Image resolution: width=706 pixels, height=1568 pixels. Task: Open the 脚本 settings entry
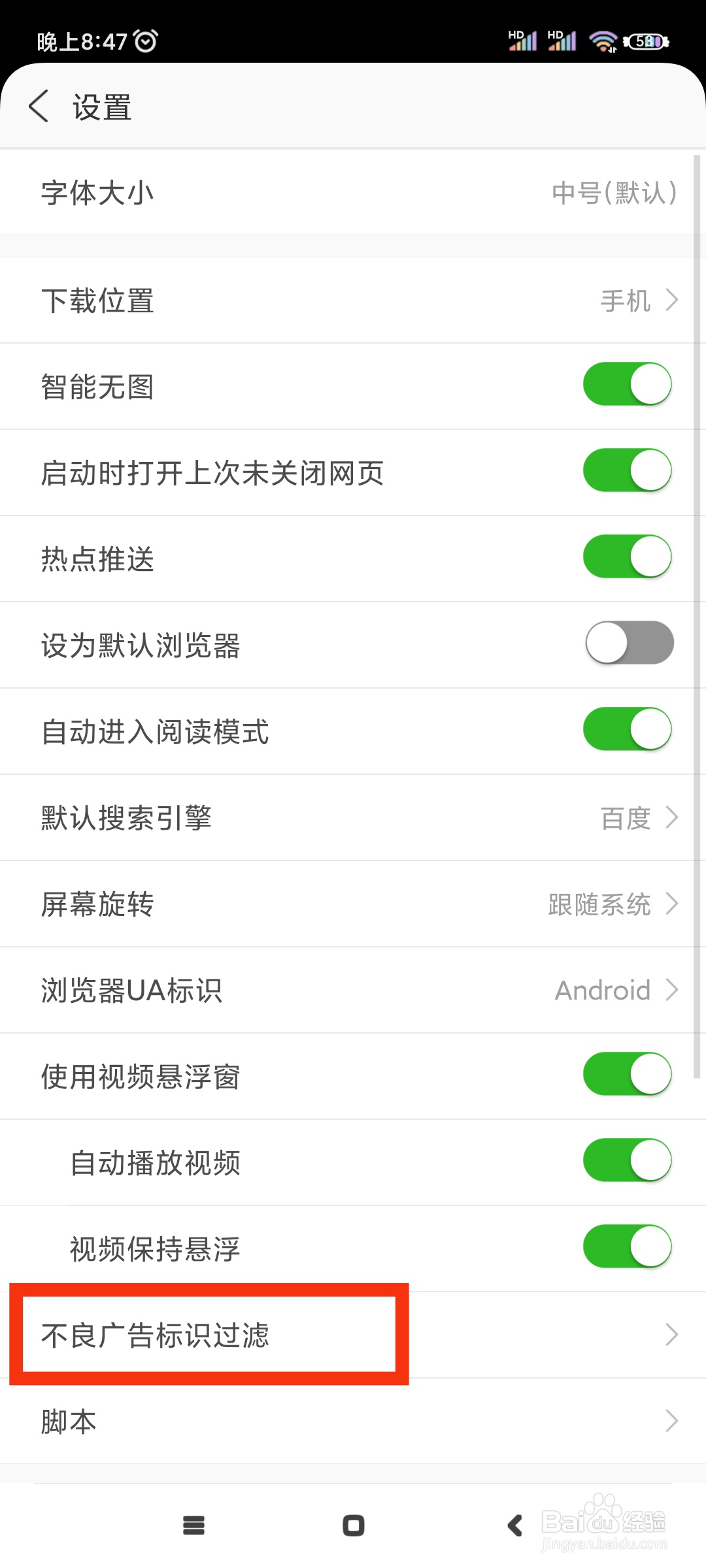[353, 1421]
